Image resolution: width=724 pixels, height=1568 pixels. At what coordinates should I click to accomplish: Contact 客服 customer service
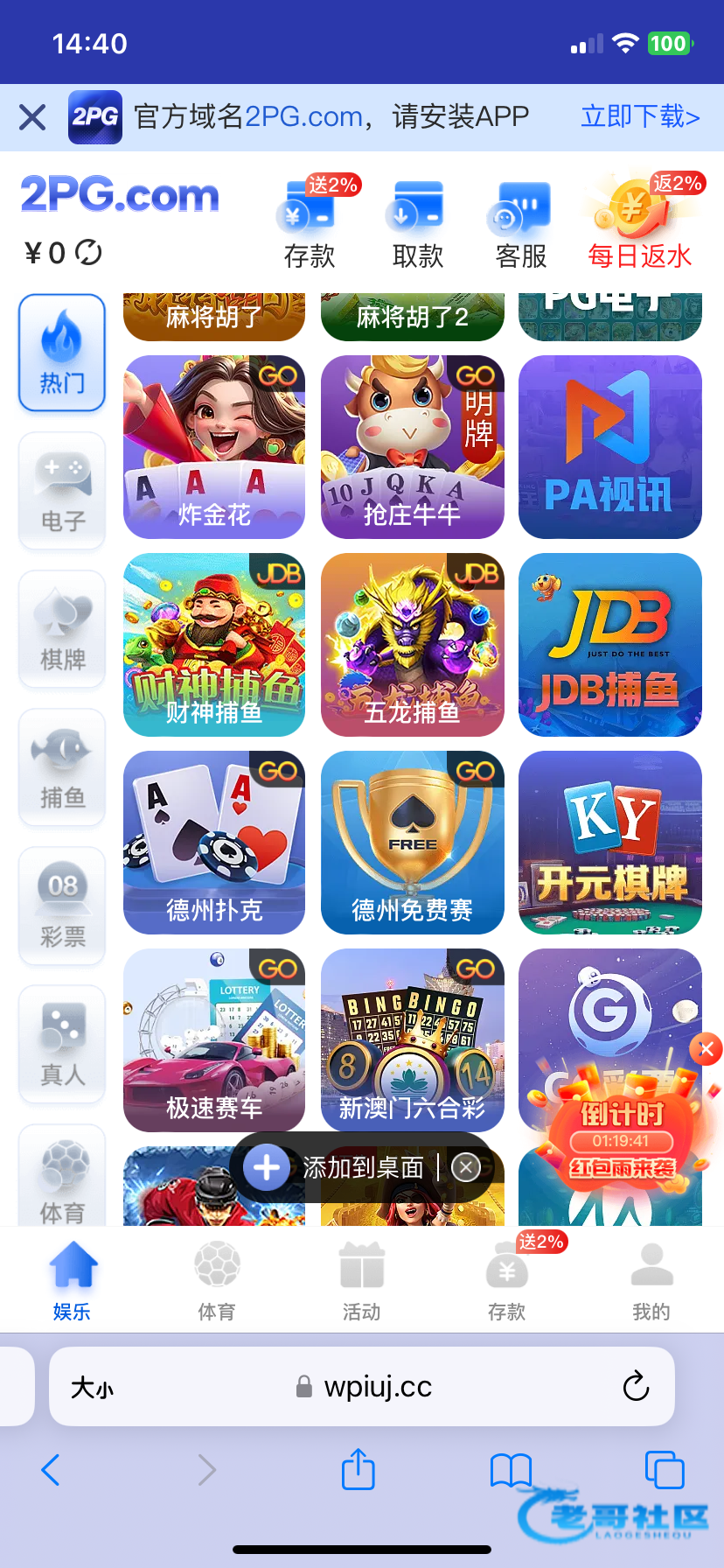tap(521, 223)
